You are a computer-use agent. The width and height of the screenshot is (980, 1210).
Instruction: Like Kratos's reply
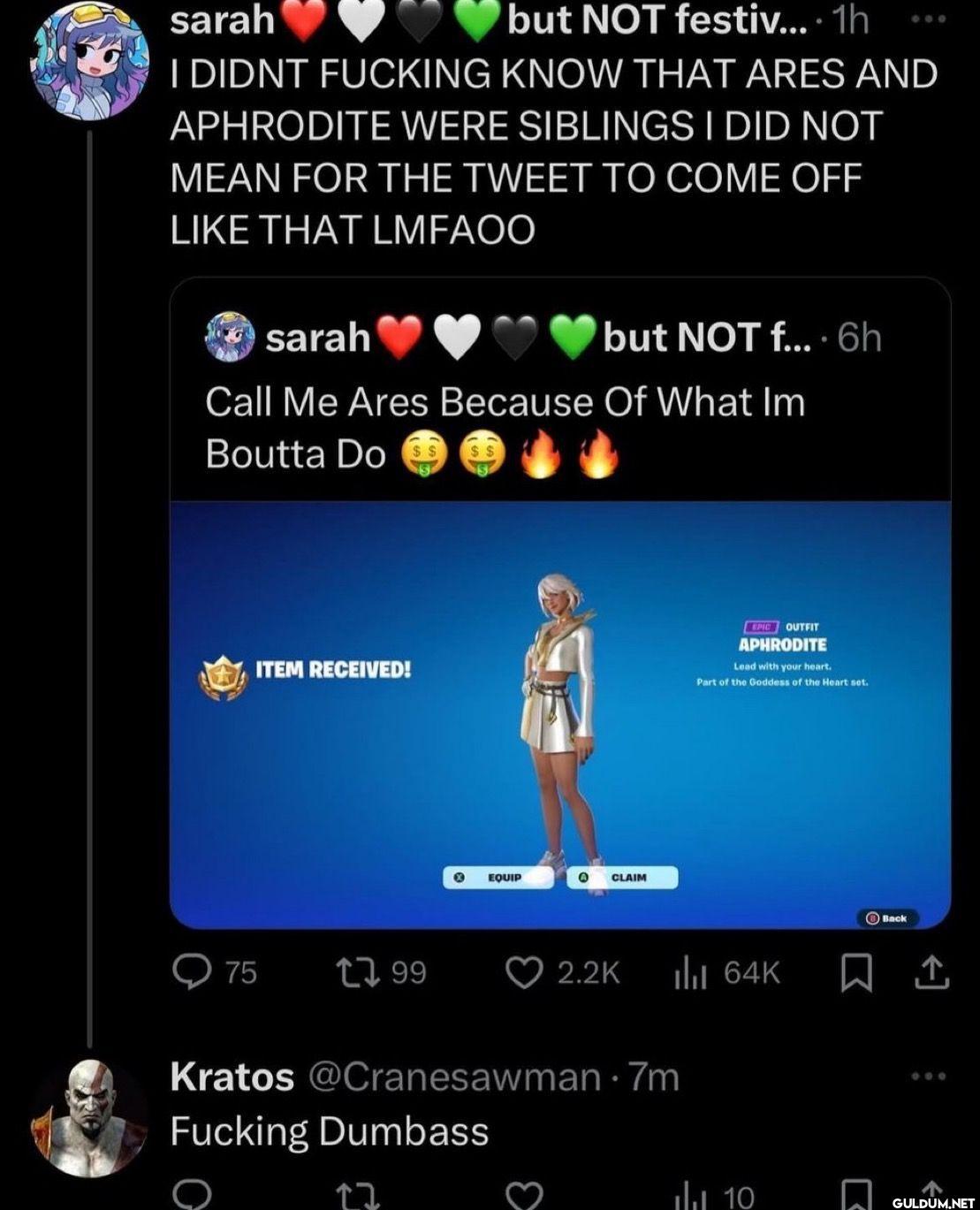(x=522, y=1195)
